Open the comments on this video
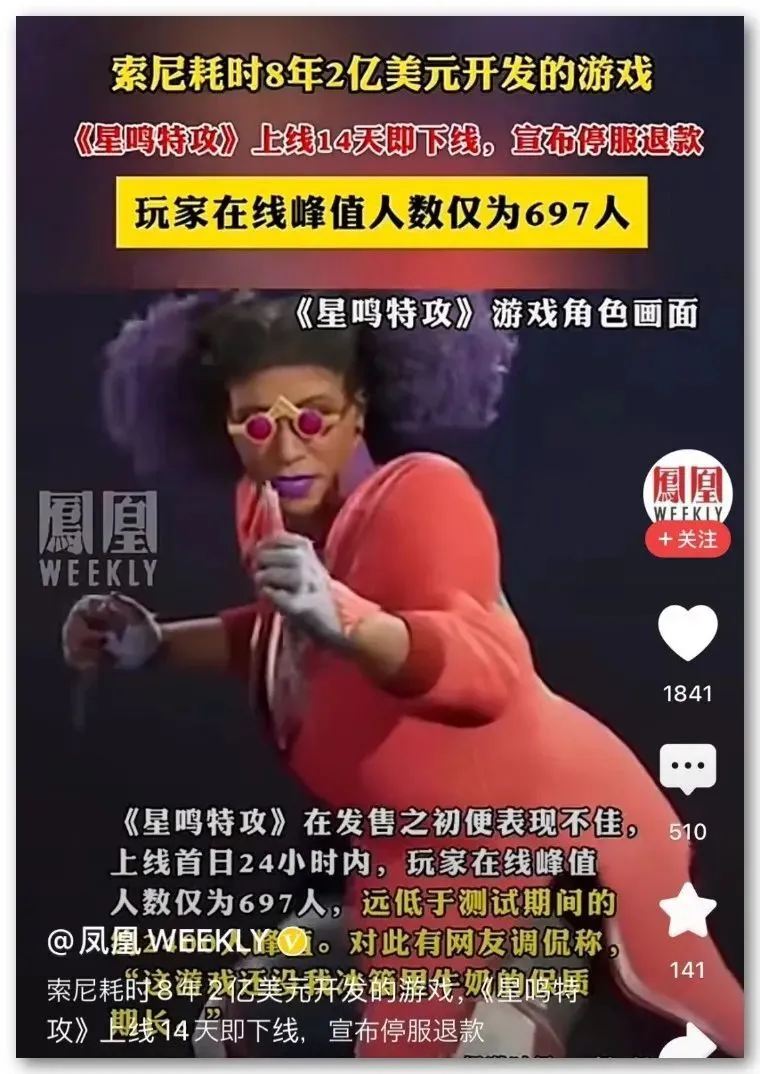 click(x=688, y=772)
